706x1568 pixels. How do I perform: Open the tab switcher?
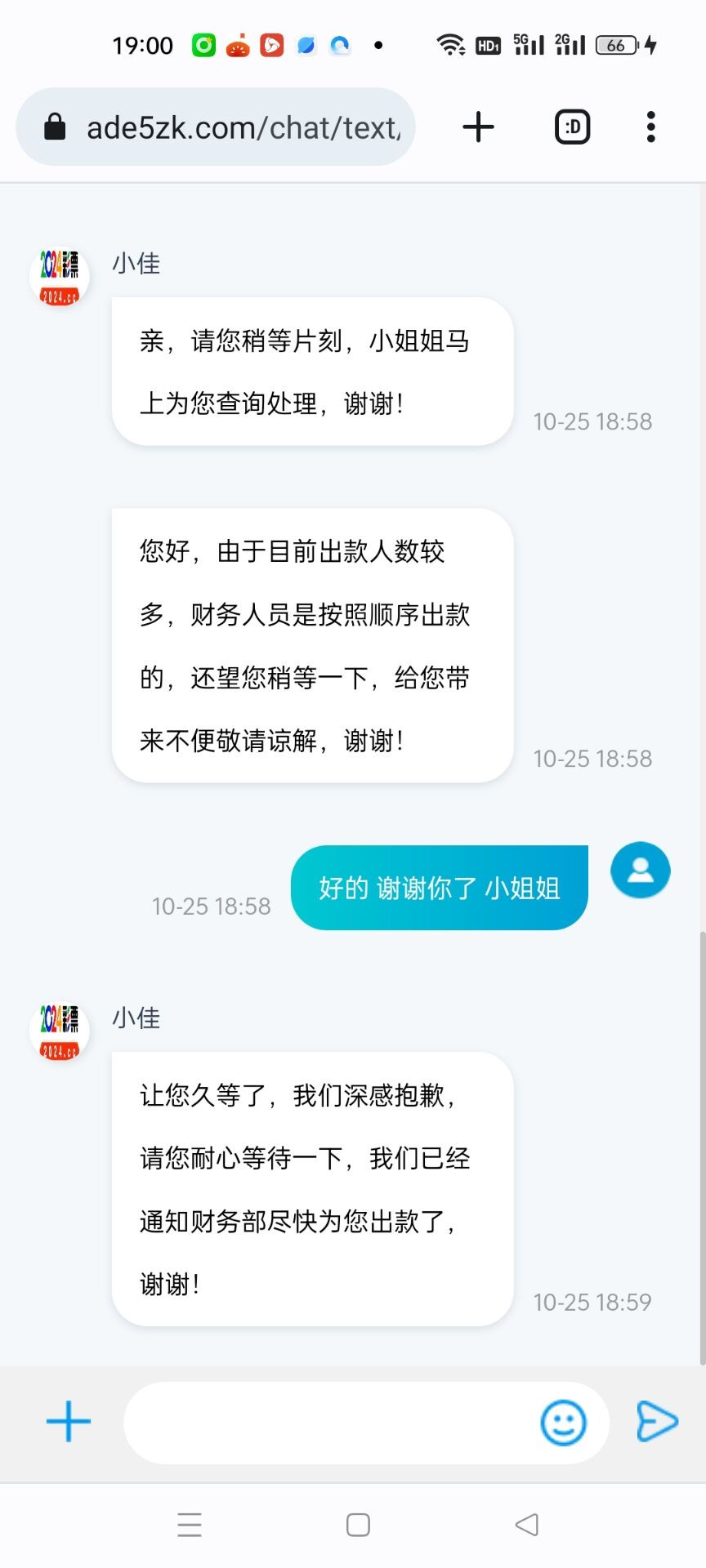pyautogui.click(x=572, y=127)
